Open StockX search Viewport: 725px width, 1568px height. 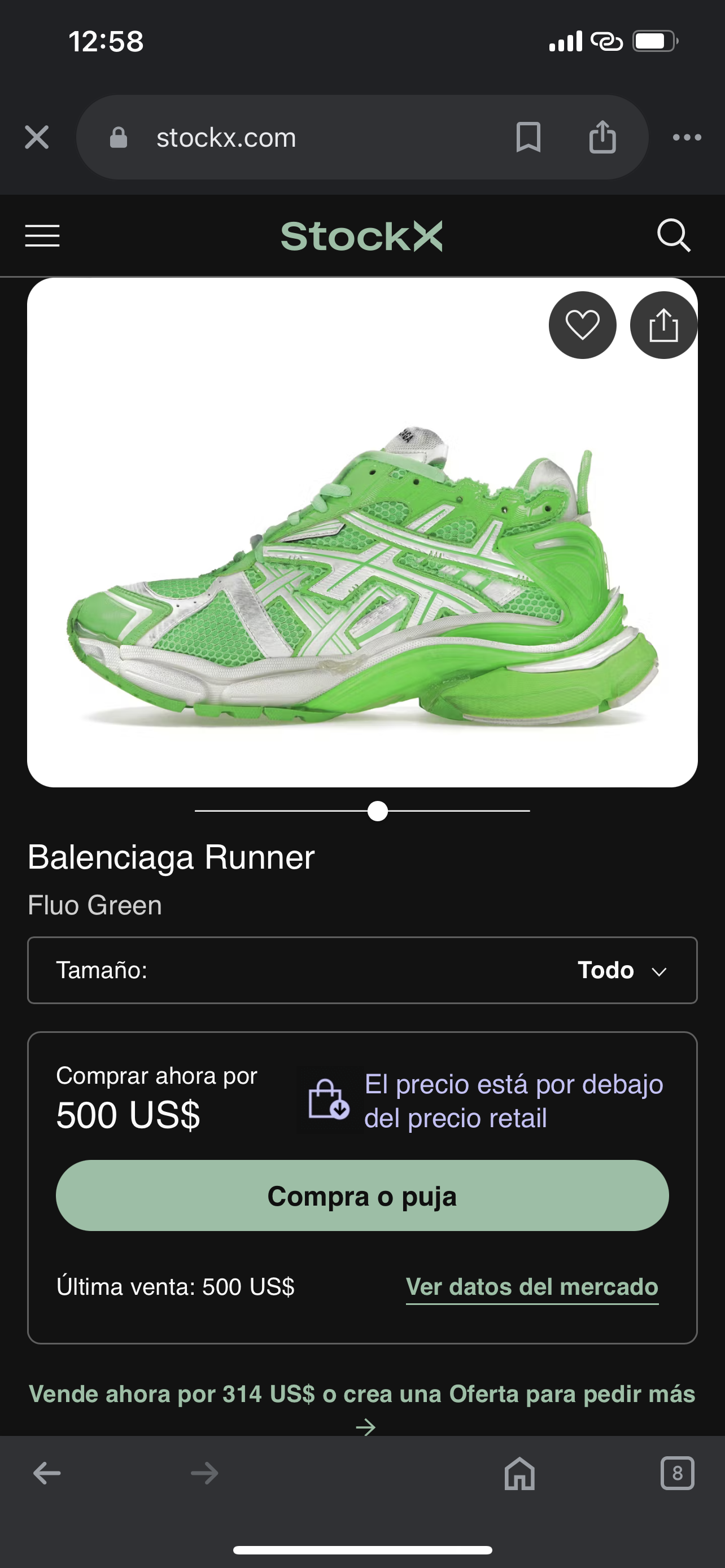(x=673, y=235)
